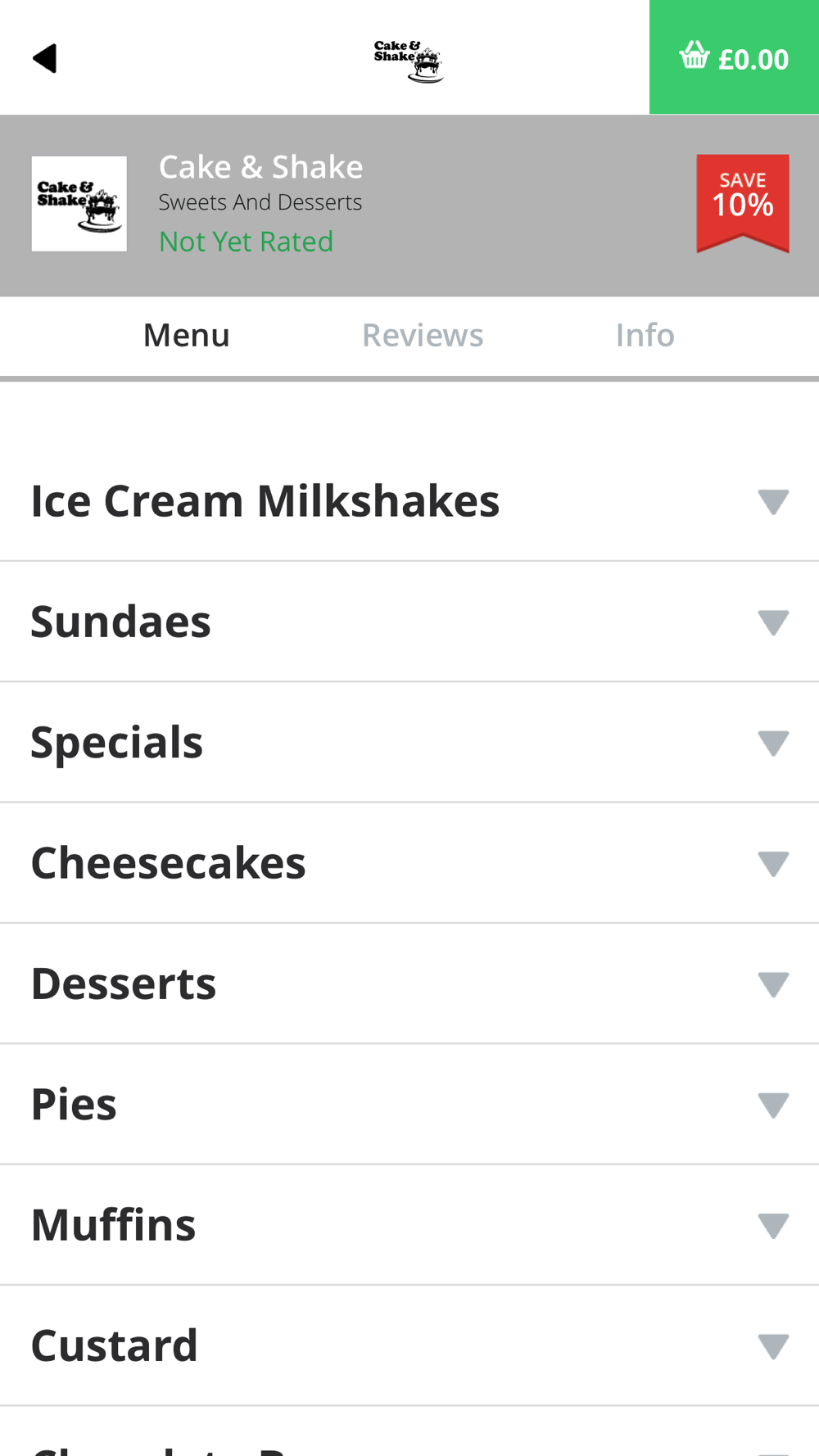Select the Menu tab
819x1456 pixels.
187,335
